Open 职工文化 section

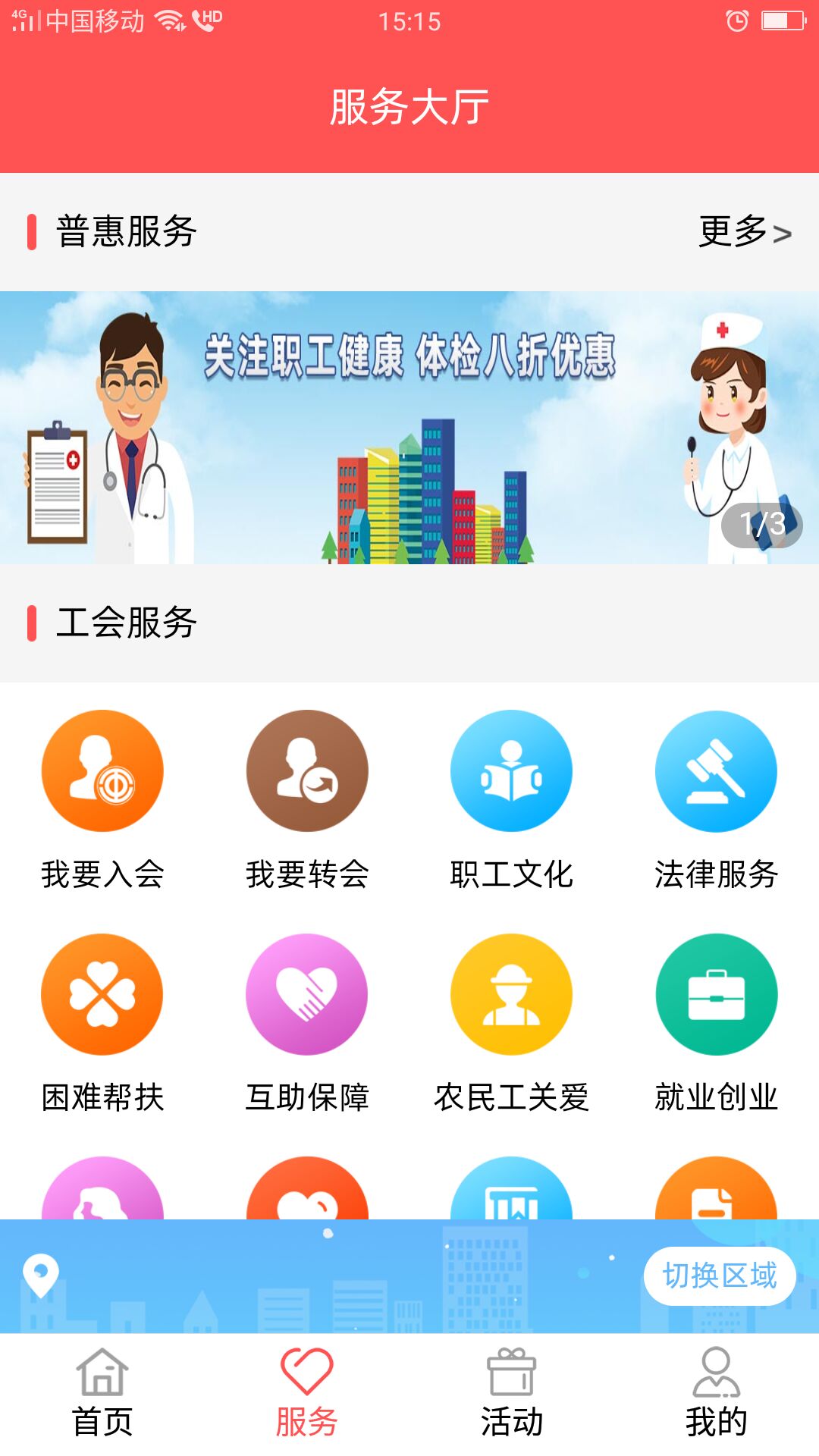pyautogui.click(x=512, y=770)
